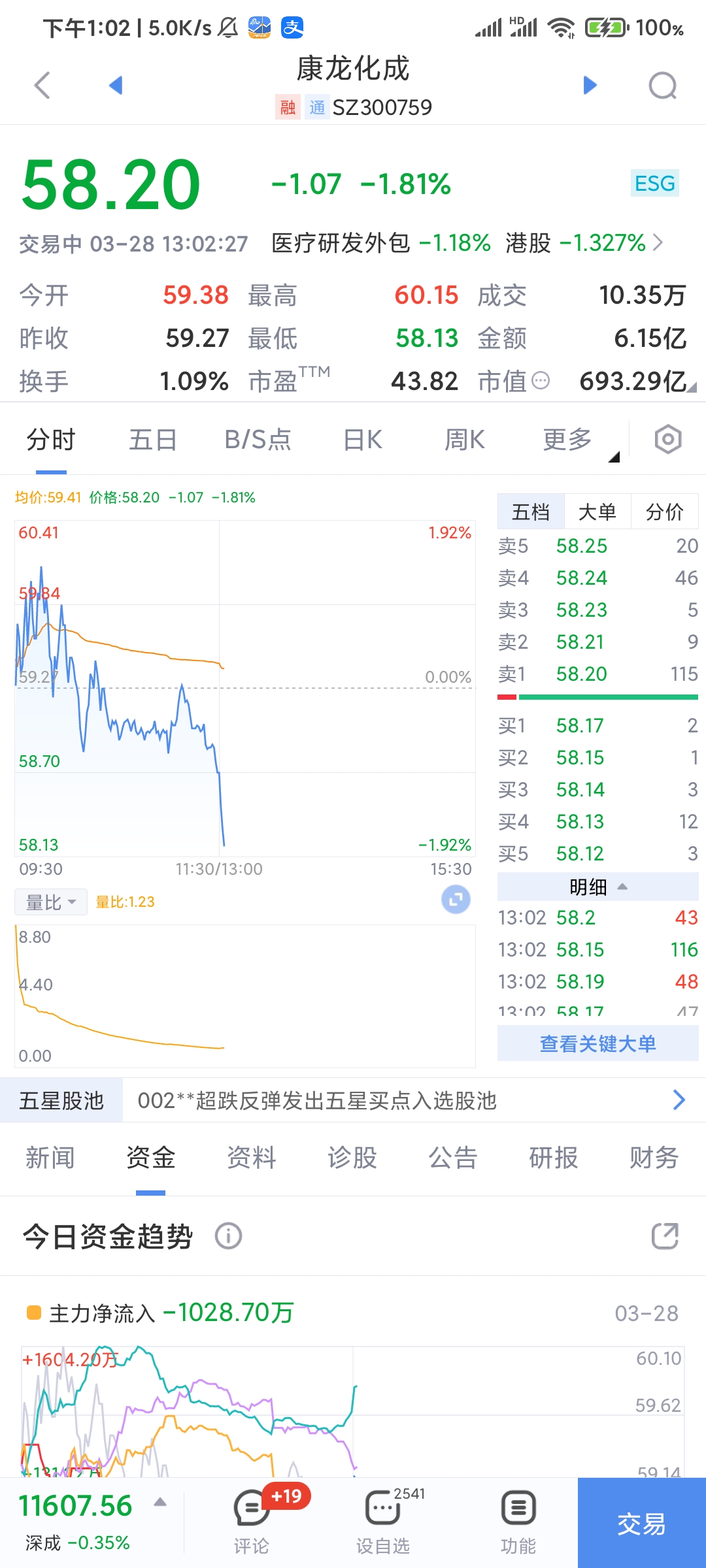
Task: Open the ESG badge
Action: (654, 184)
